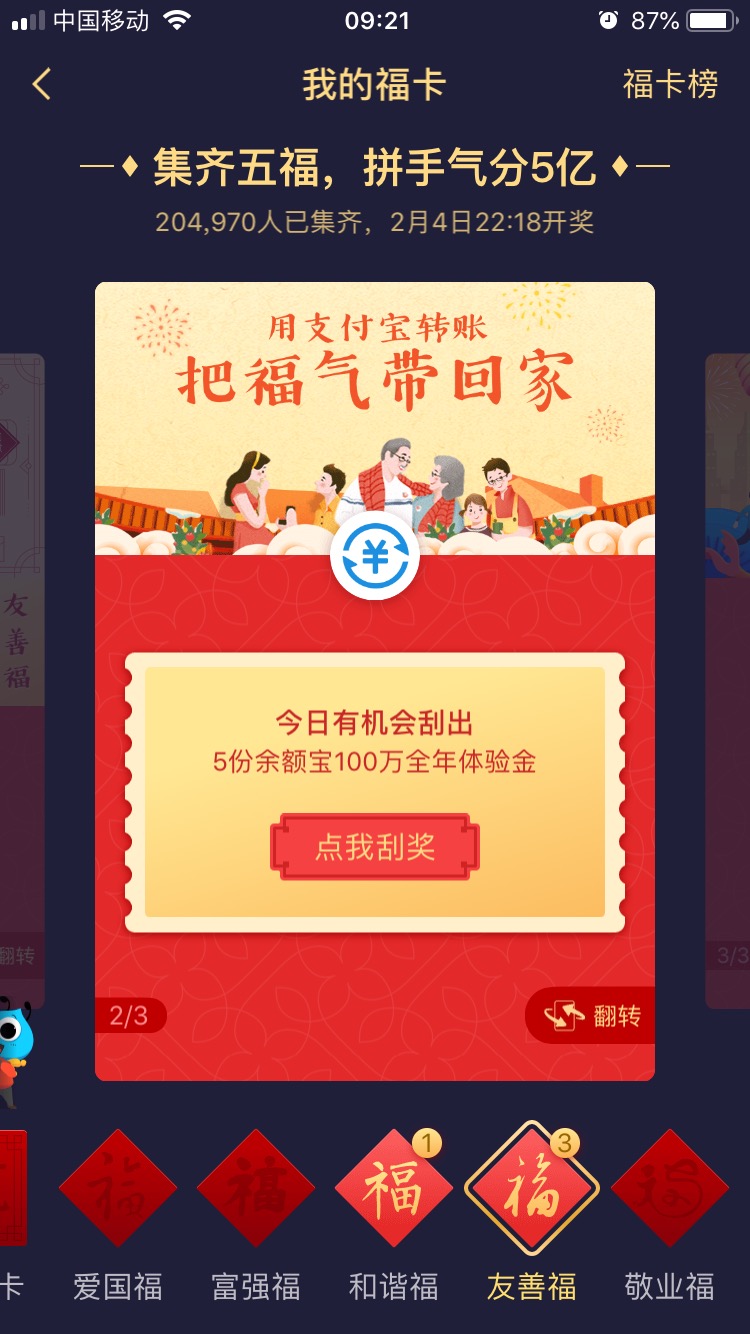This screenshot has width=750, height=1334.
Task: Open the 福卡榜 leaderboard
Action: (x=670, y=85)
